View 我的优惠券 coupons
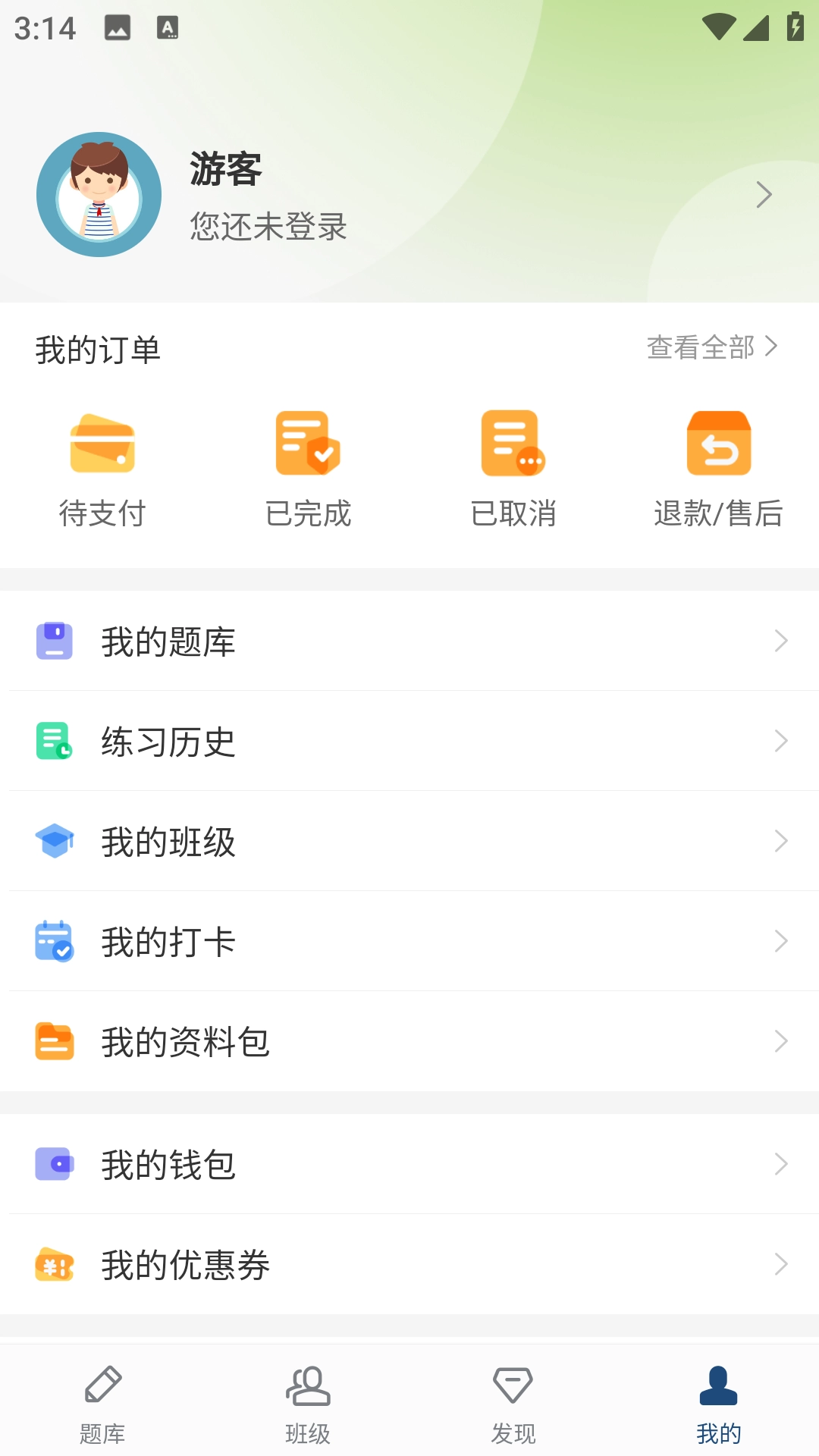The width and height of the screenshot is (819, 1456). tap(409, 1264)
